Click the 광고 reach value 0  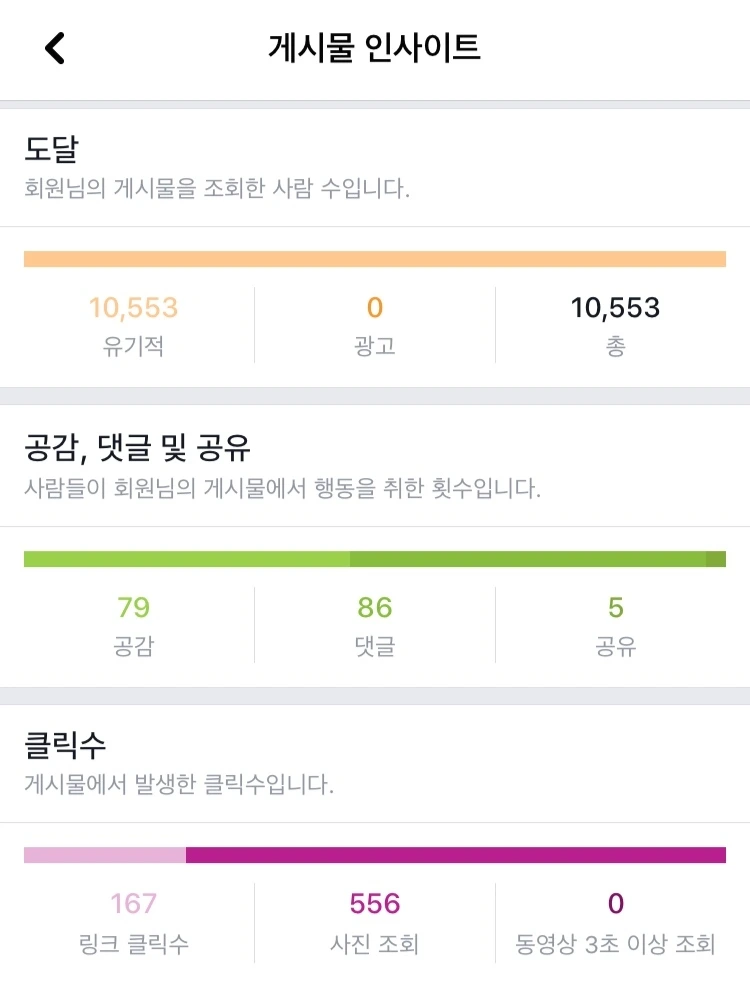pyautogui.click(x=375, y=308)
